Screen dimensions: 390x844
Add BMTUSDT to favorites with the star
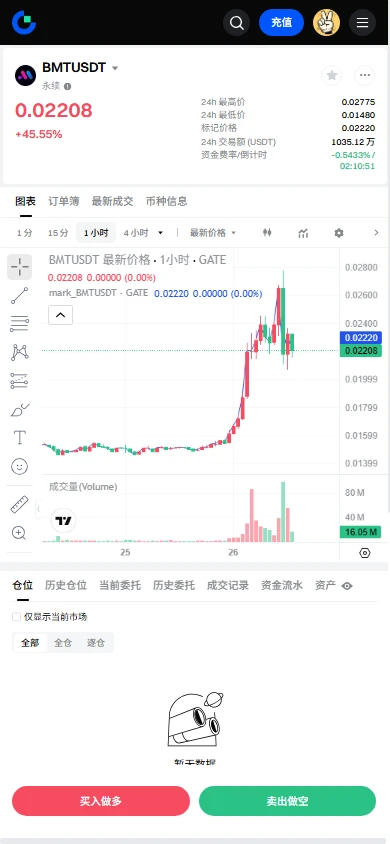332,75
